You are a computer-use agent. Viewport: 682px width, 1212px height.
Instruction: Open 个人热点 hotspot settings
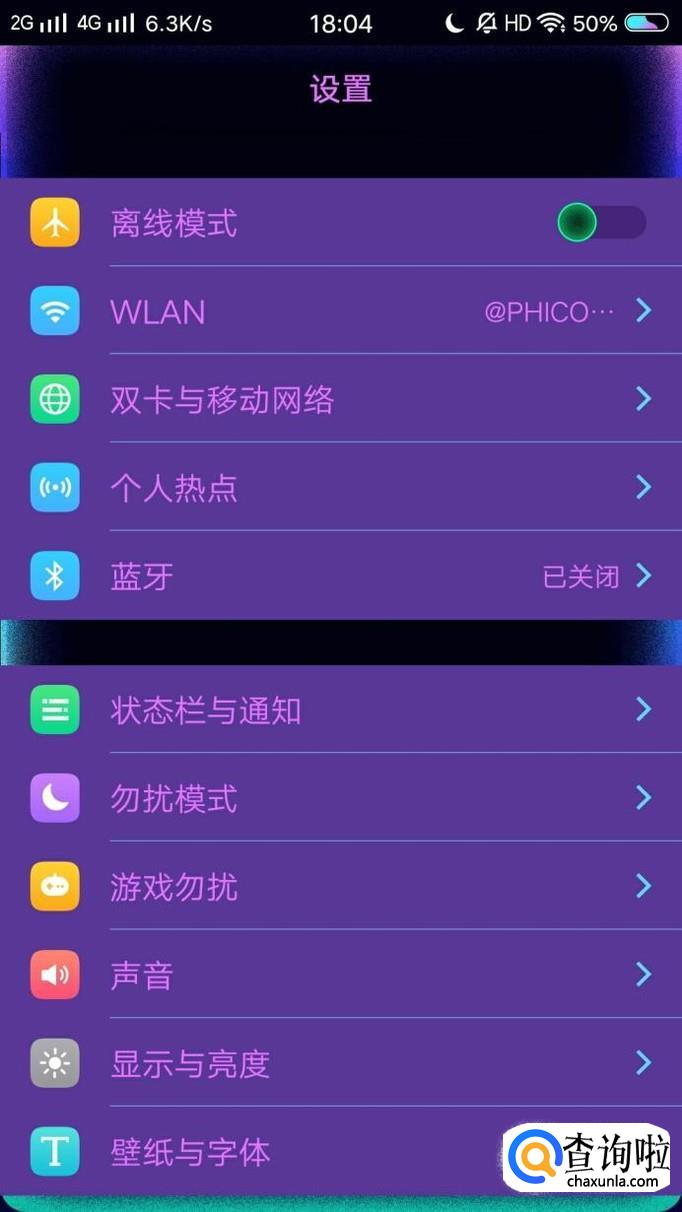340,488
